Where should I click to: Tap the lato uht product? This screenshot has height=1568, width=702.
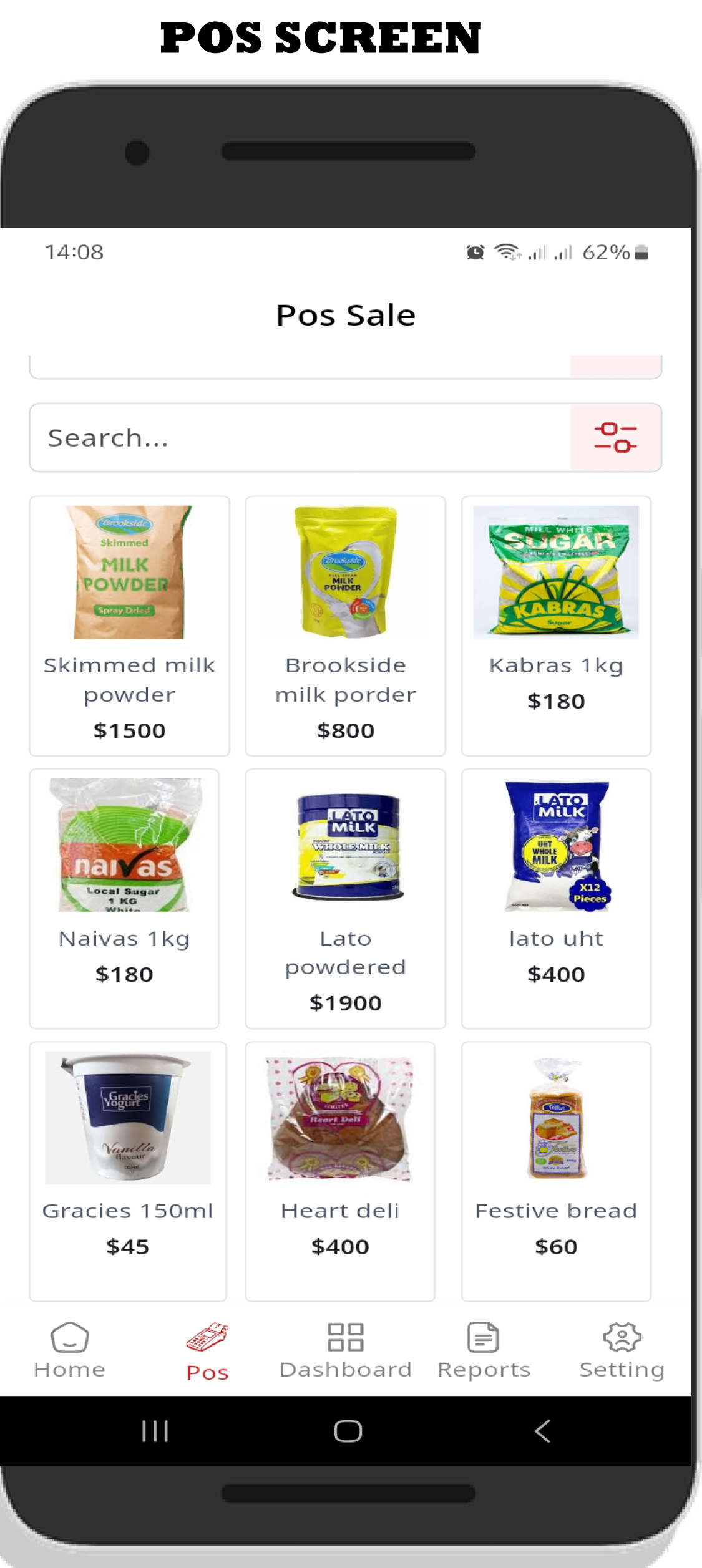click(x=556, y=898)
